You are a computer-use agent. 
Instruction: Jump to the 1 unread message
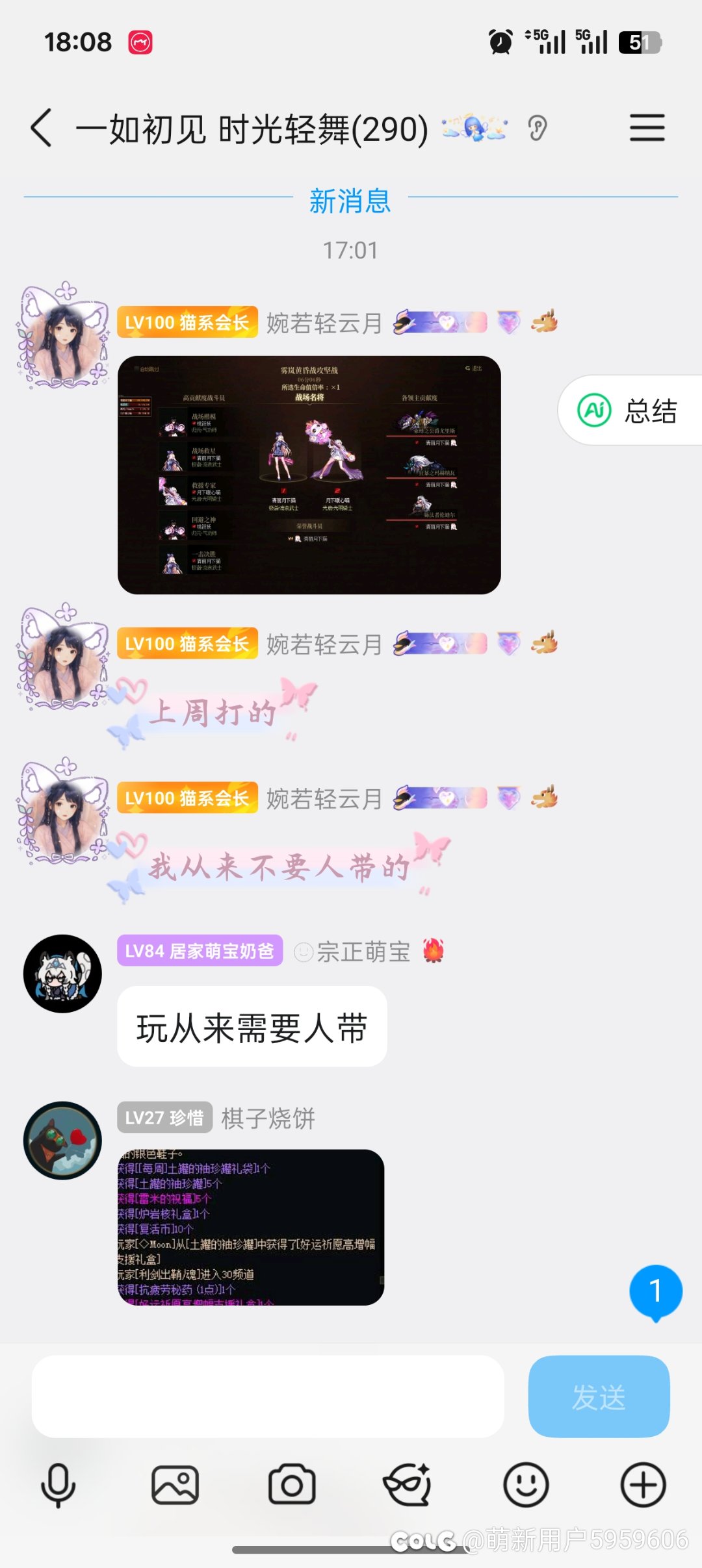(x=655, y=1291)
